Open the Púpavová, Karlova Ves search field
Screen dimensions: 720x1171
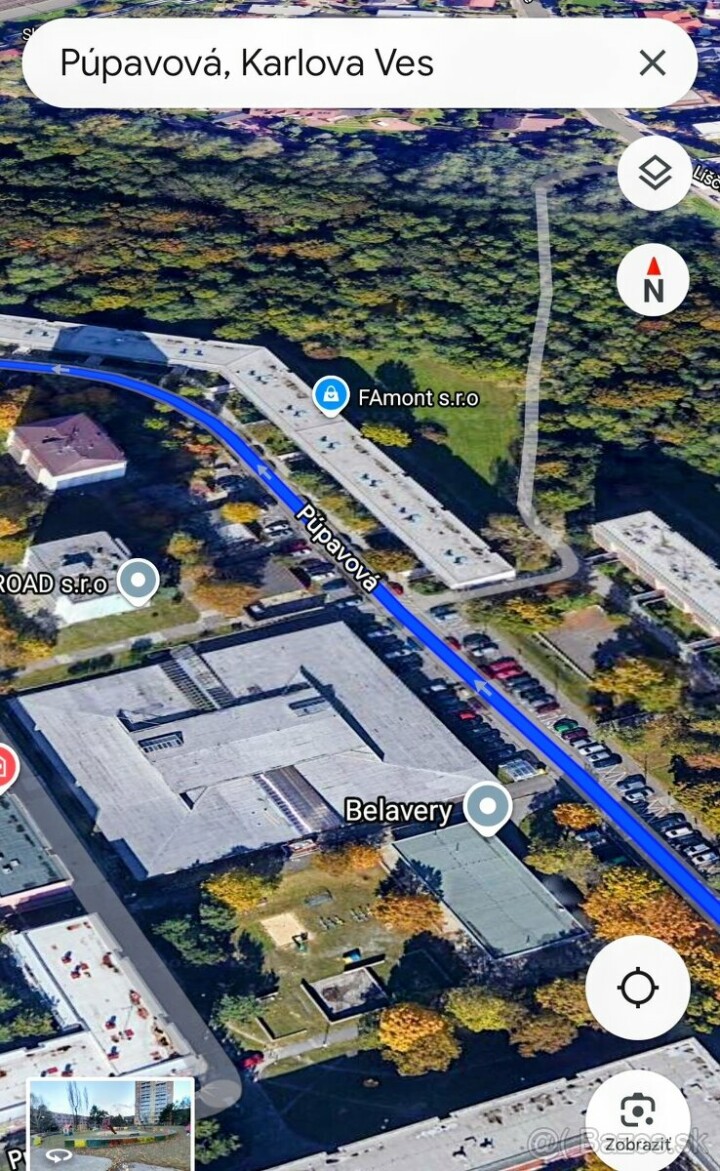300,64
